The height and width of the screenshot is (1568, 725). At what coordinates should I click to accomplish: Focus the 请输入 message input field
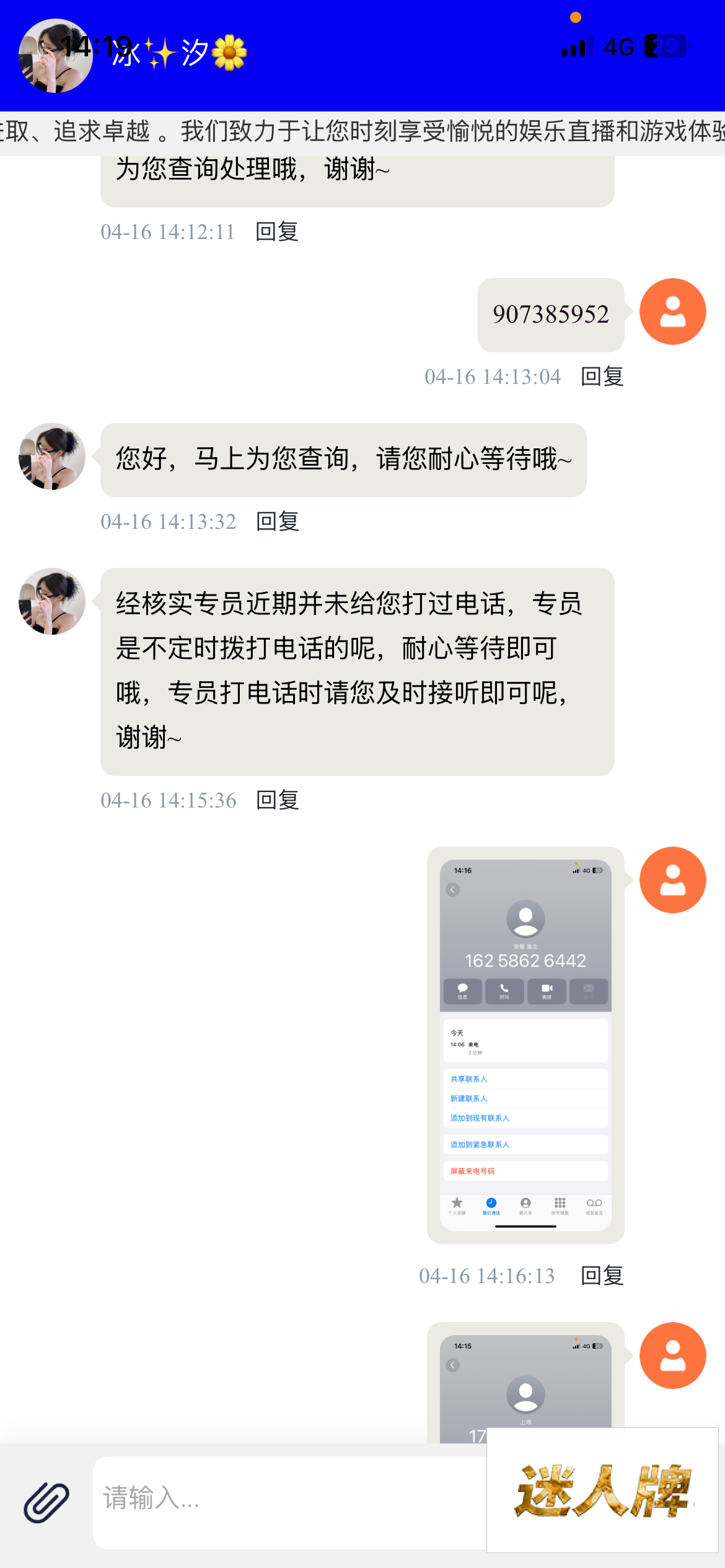(288, 1502)
